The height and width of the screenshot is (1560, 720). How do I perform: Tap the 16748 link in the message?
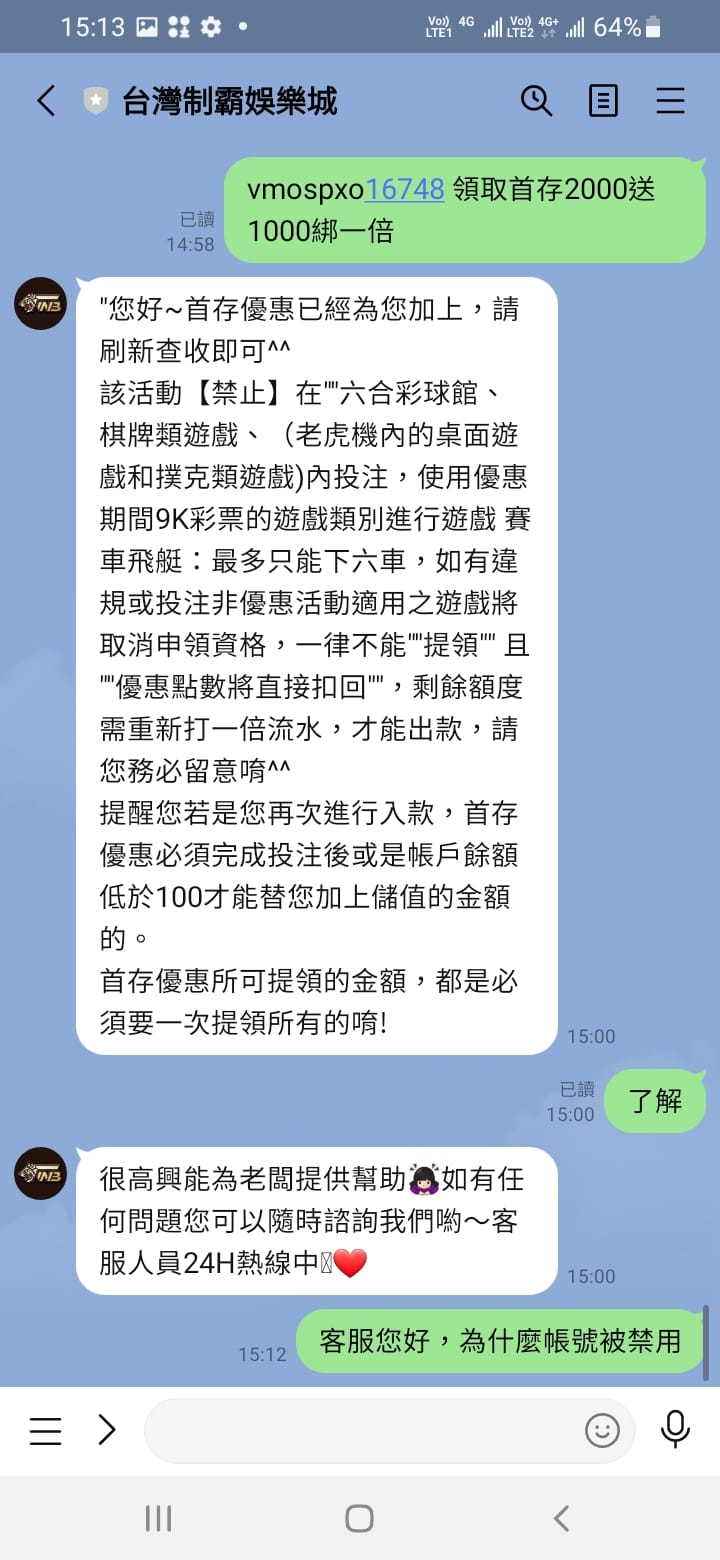point(405,188)
